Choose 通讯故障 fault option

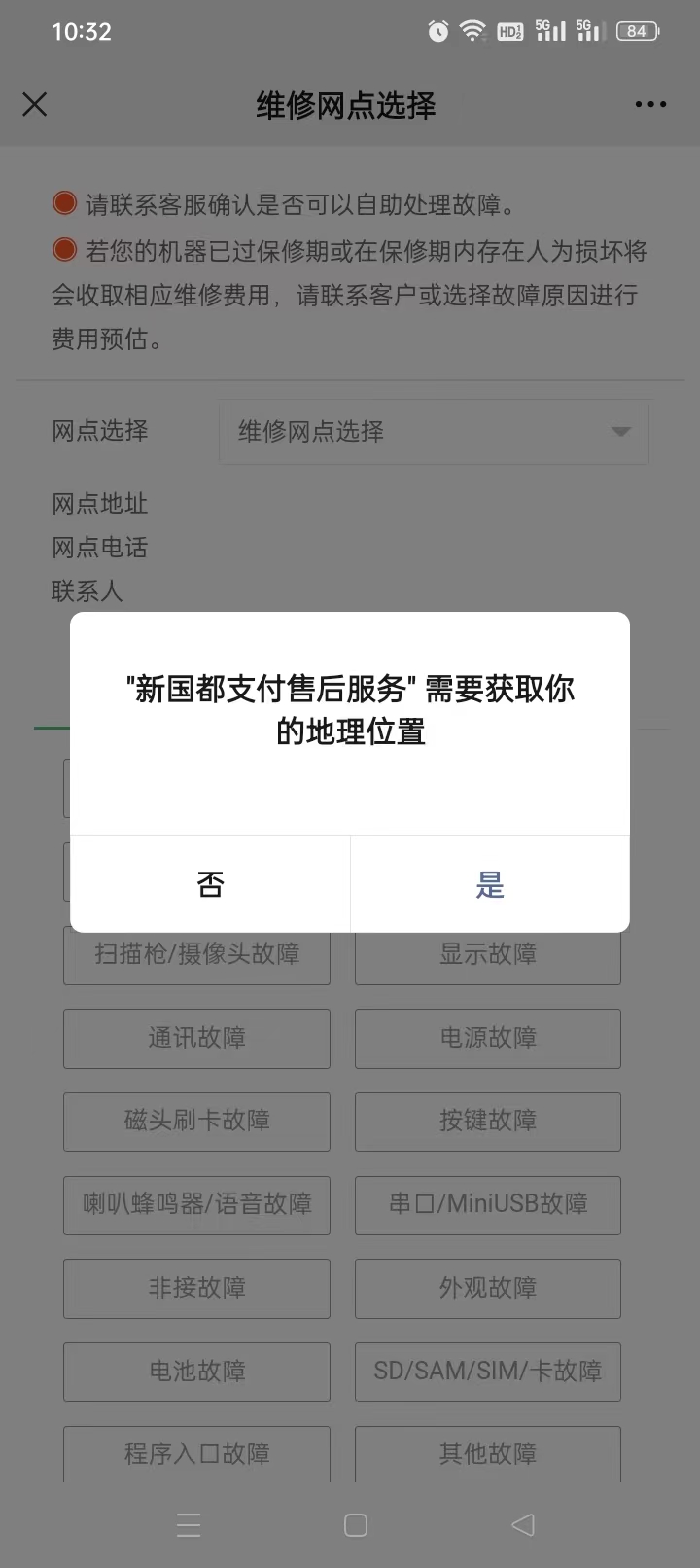coord(196,1038)
